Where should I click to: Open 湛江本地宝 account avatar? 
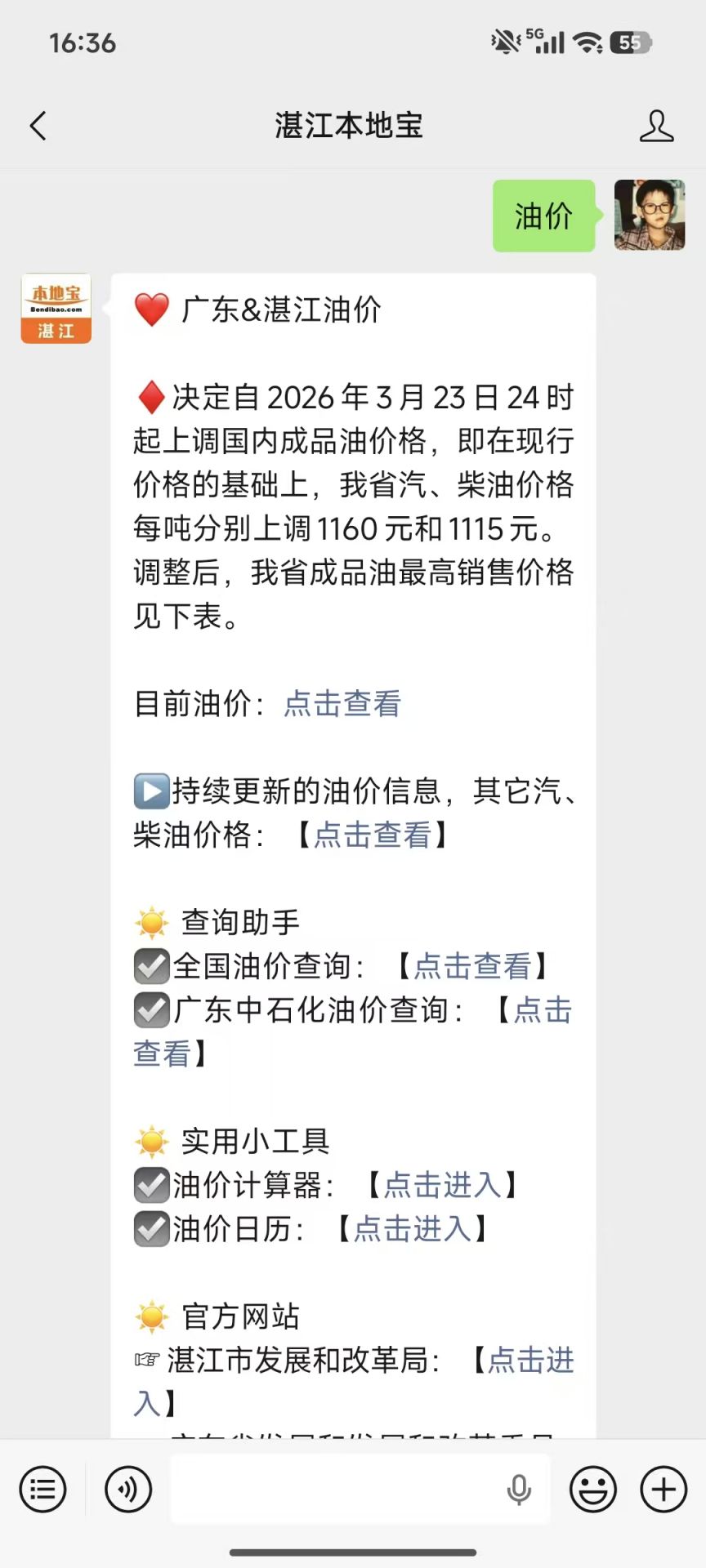56,309
